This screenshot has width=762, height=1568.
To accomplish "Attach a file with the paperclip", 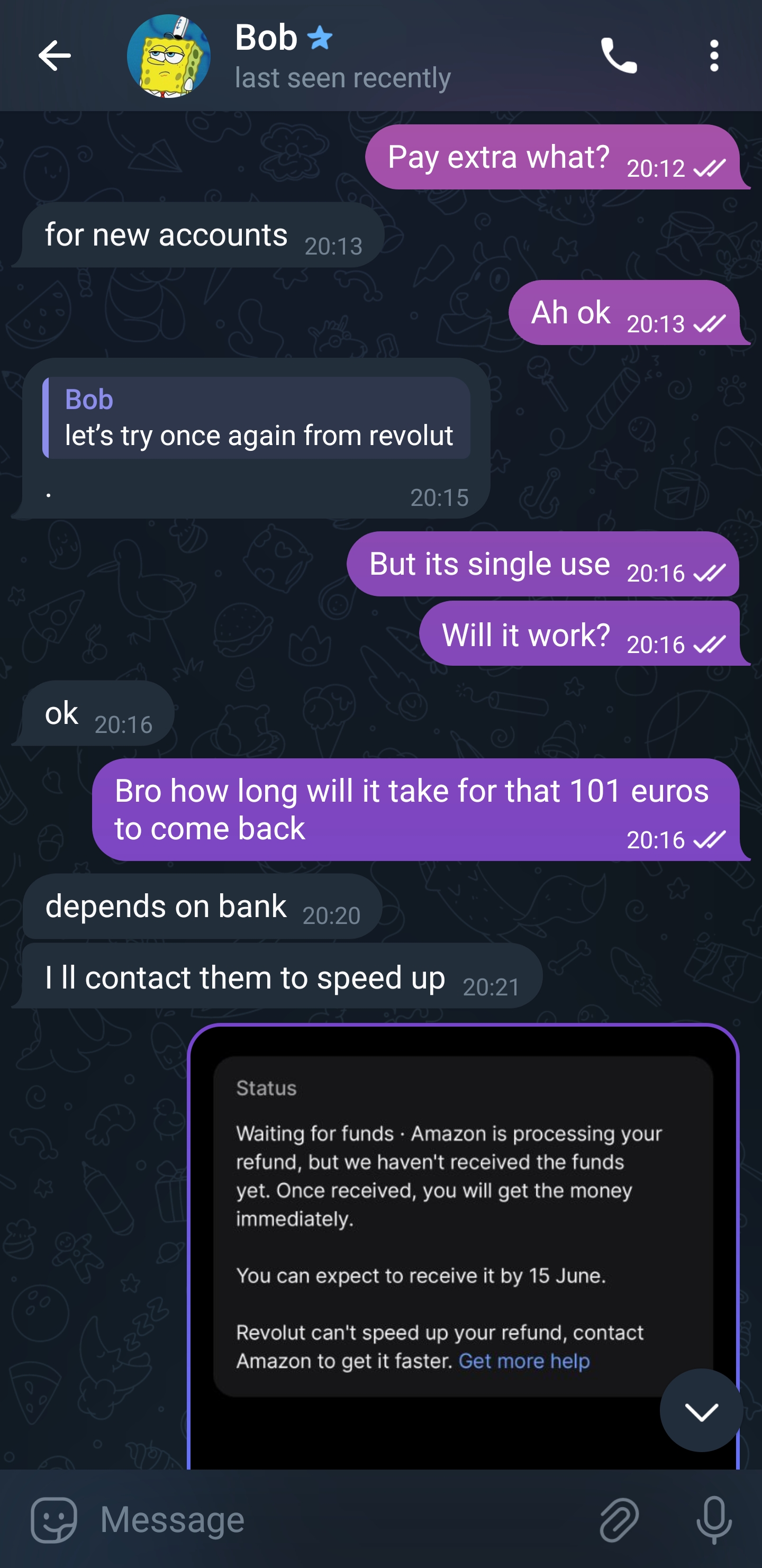I will tap(619, 1520).
